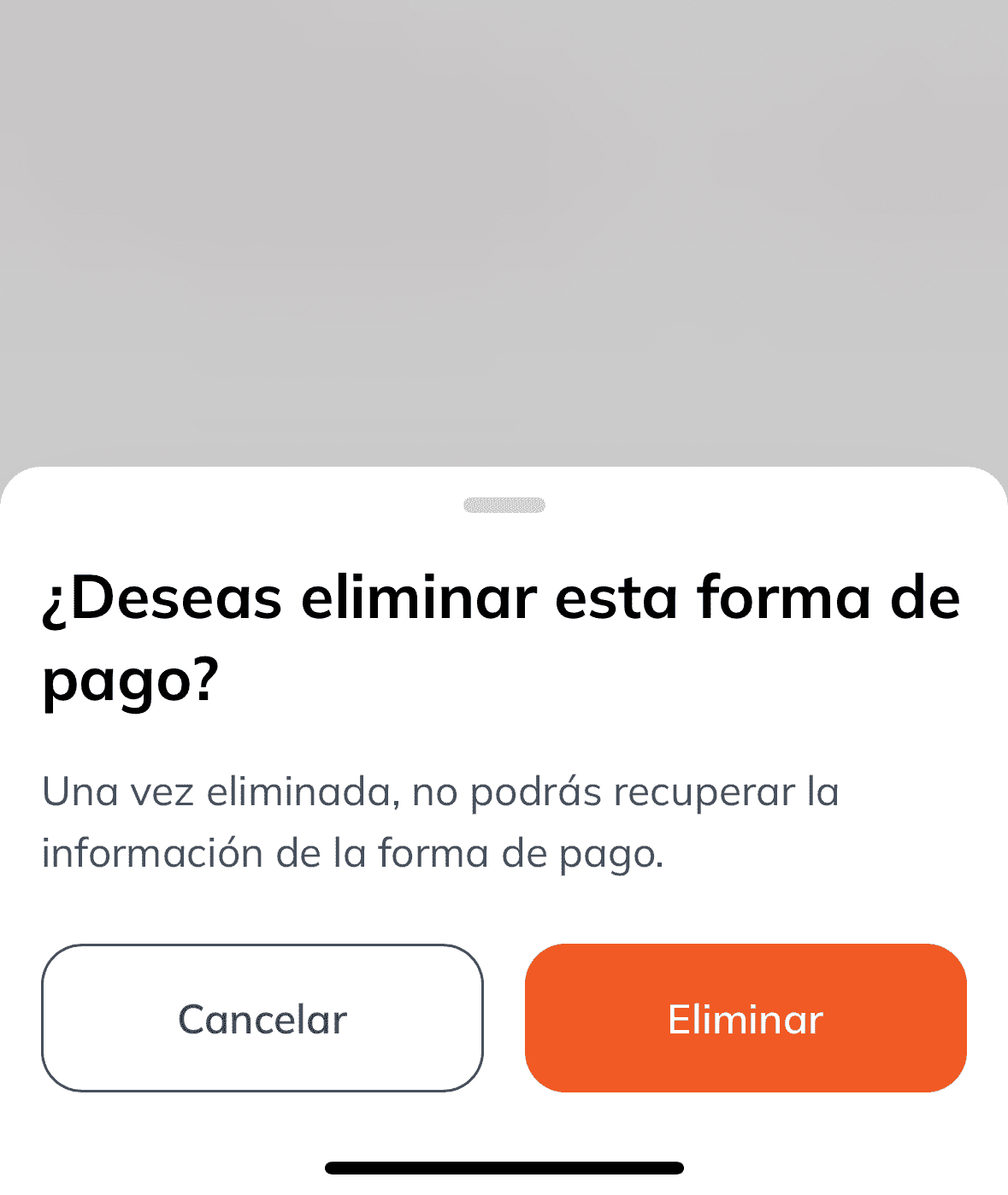Tap the sheet's rounded top edge handle
This screenshot has width=1008, height=1195.
click(x=504, y=504)
